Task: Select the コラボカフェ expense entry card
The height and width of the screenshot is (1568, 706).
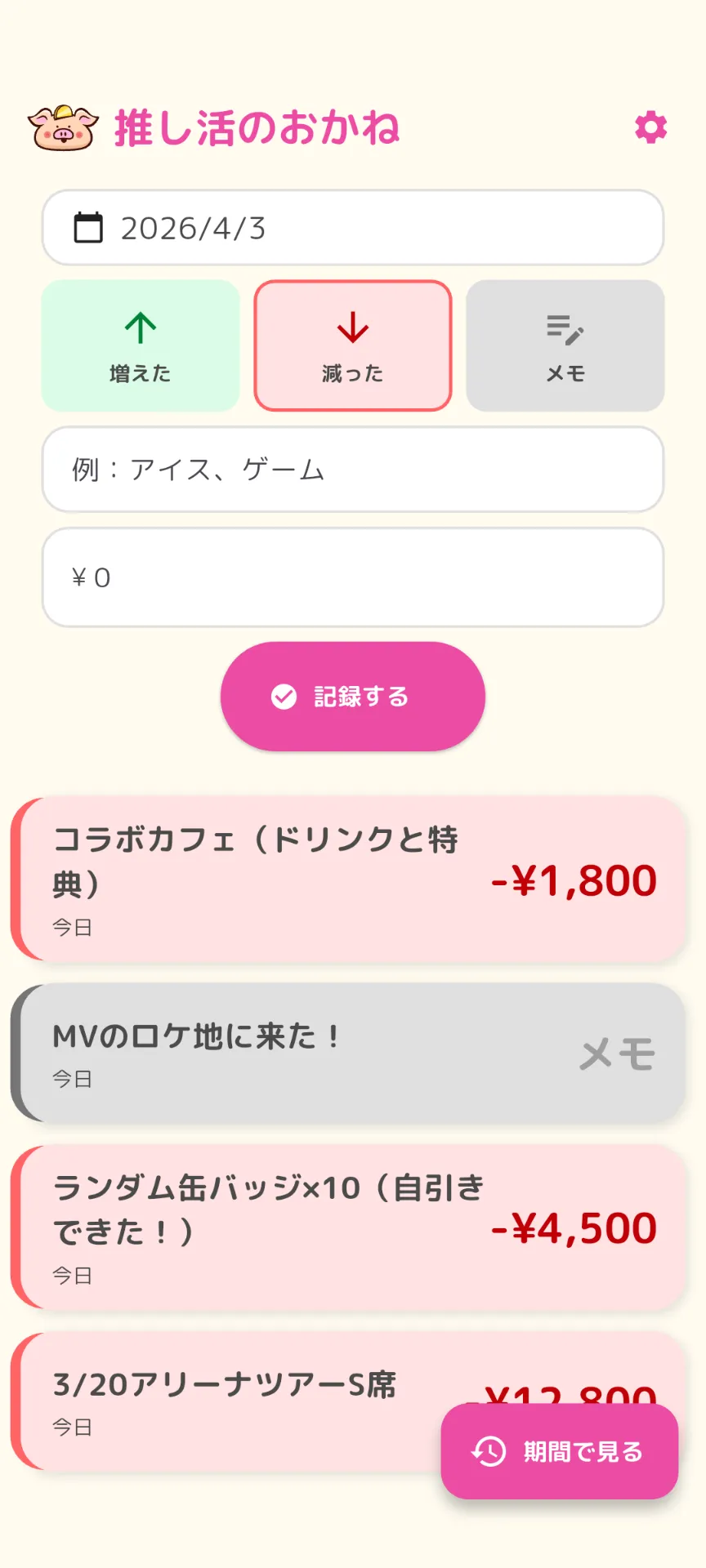Action: (x=352, y=880)
